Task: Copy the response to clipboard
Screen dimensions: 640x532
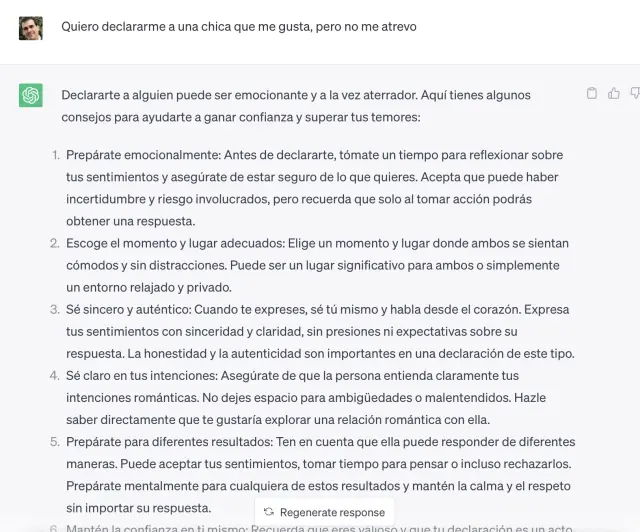Action: pyautogui.click(x=592, y=93)
